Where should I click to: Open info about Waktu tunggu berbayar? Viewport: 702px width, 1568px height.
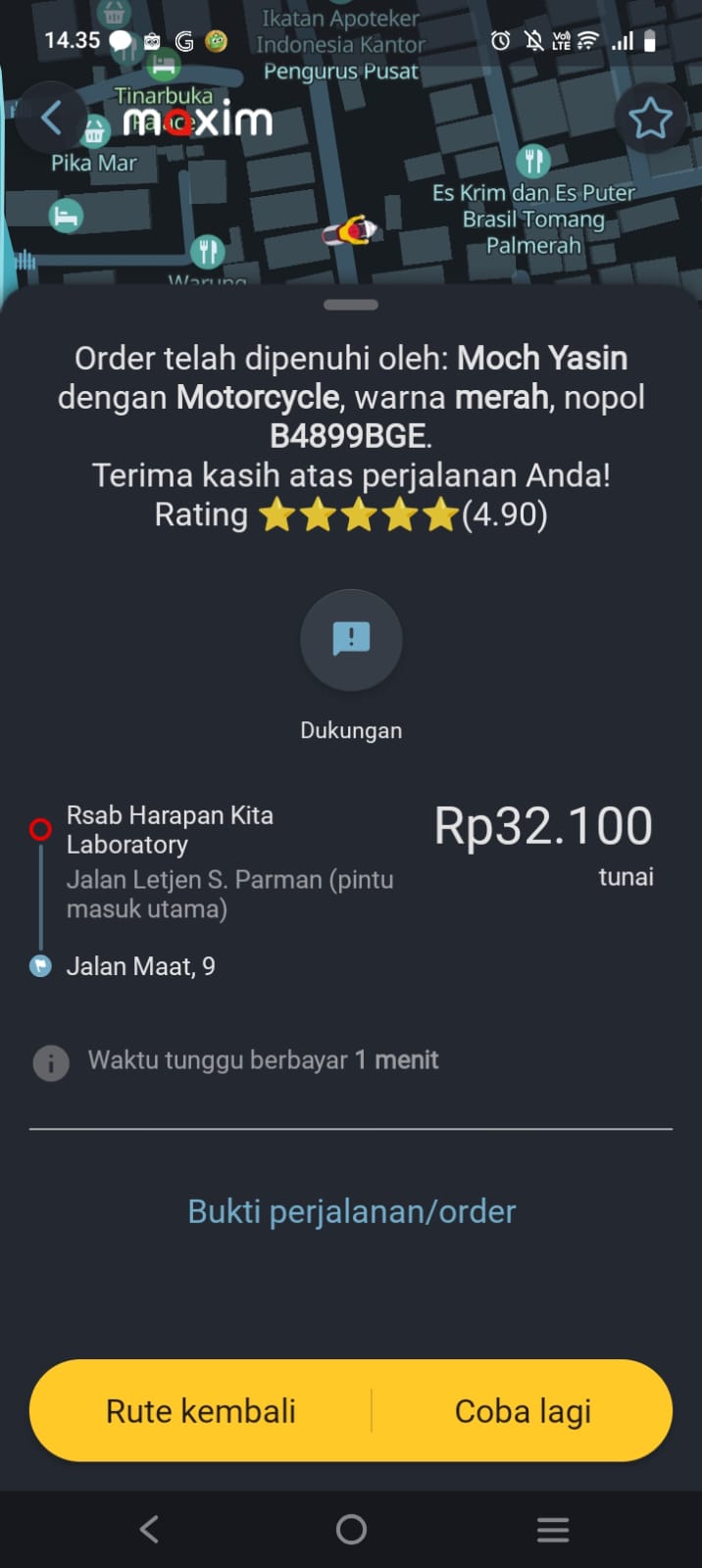coord(51,1061)
